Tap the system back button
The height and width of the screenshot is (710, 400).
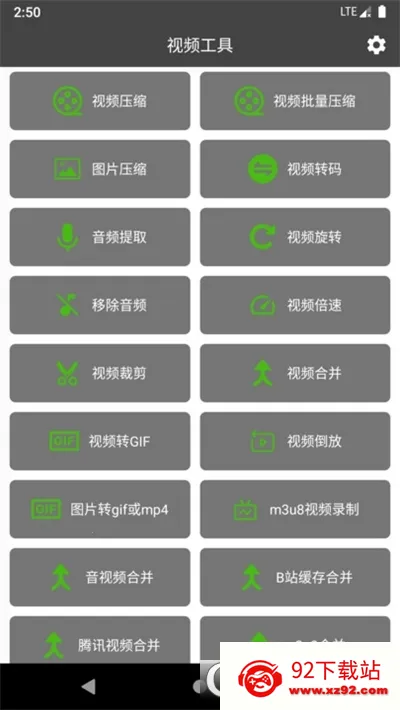[x=88, y=686]
